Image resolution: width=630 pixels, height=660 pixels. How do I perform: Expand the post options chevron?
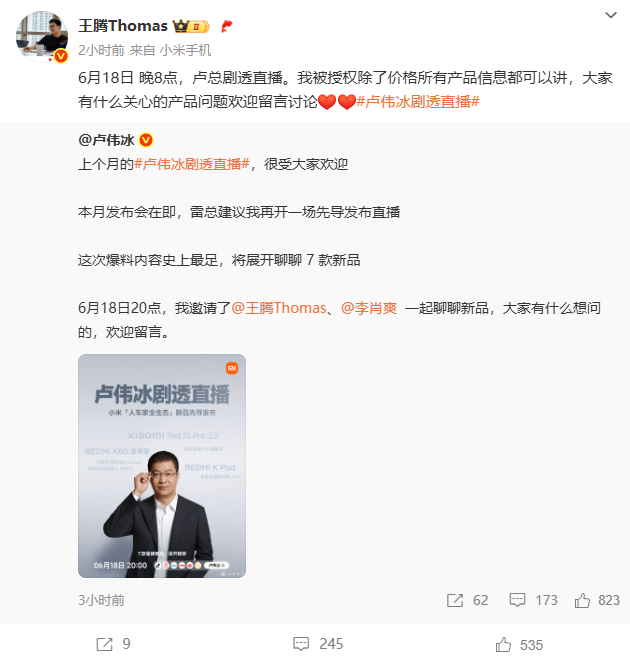(x=612, y=16)
